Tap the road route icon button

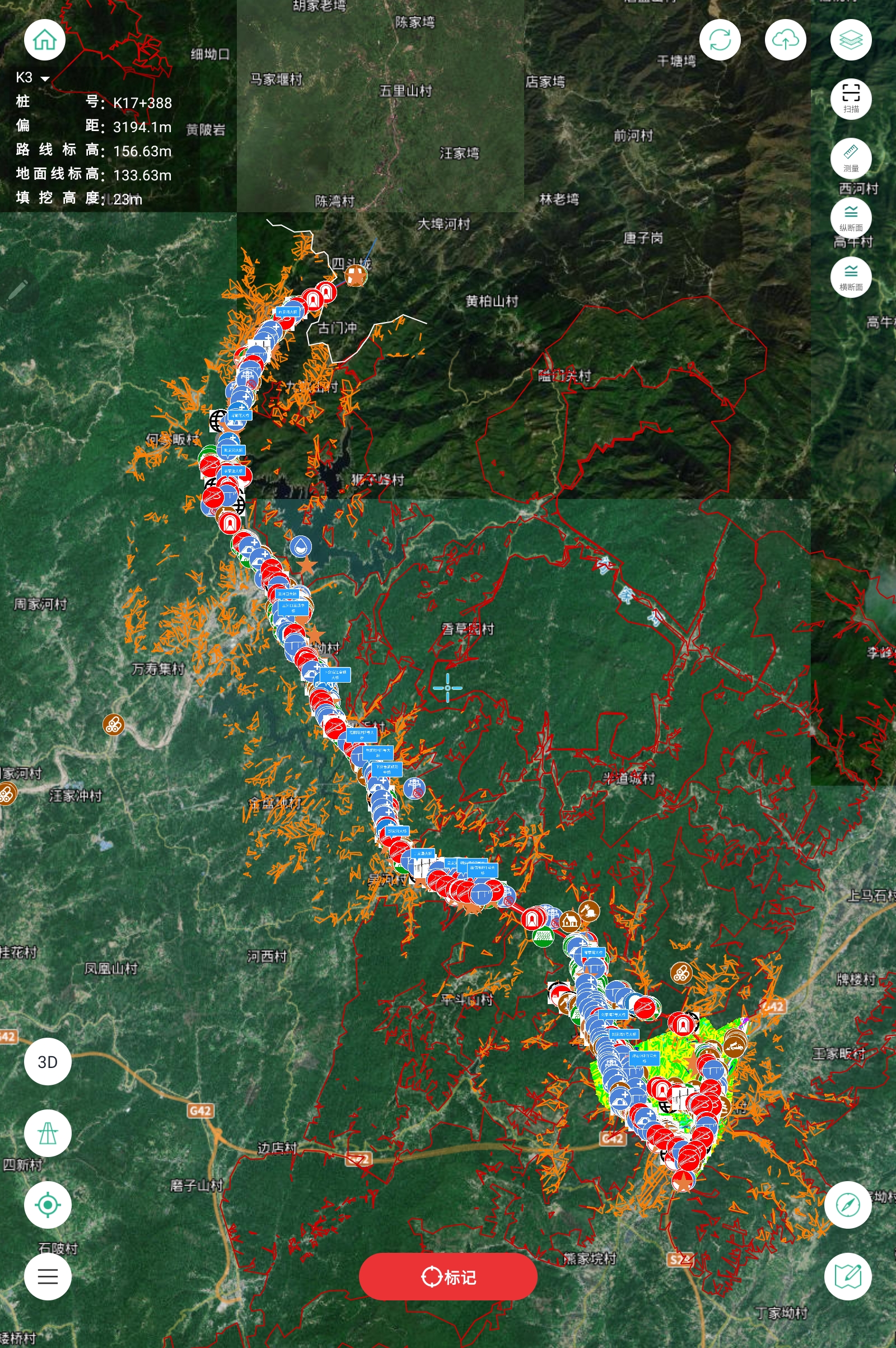(x=48, y=1133)
